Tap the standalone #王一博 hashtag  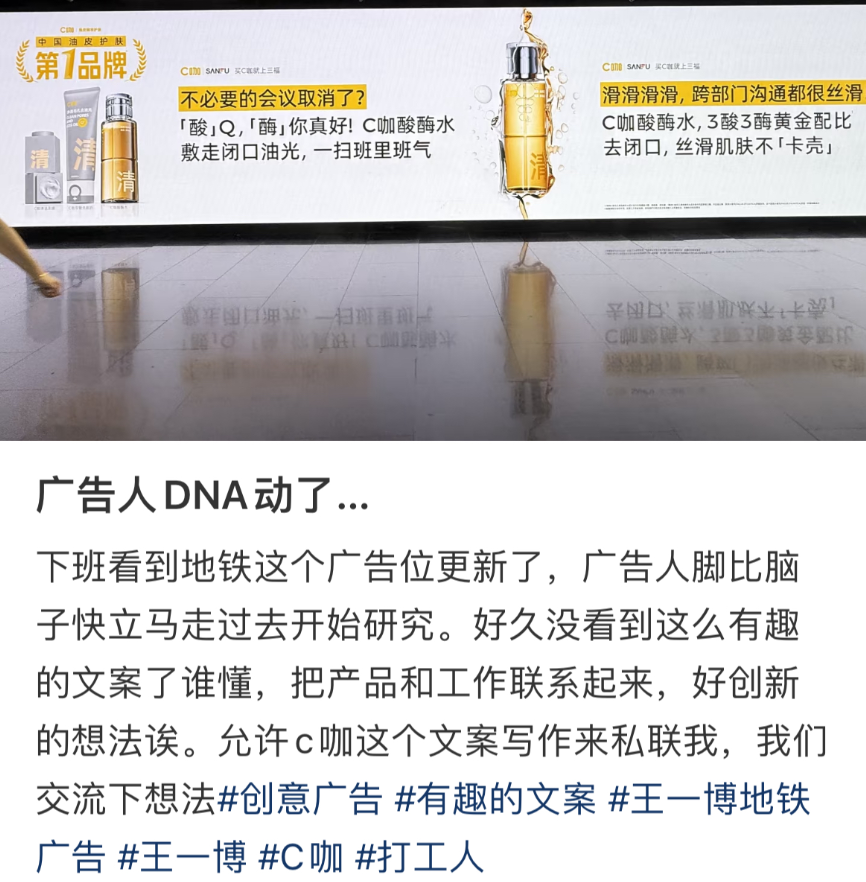(182, 856)
